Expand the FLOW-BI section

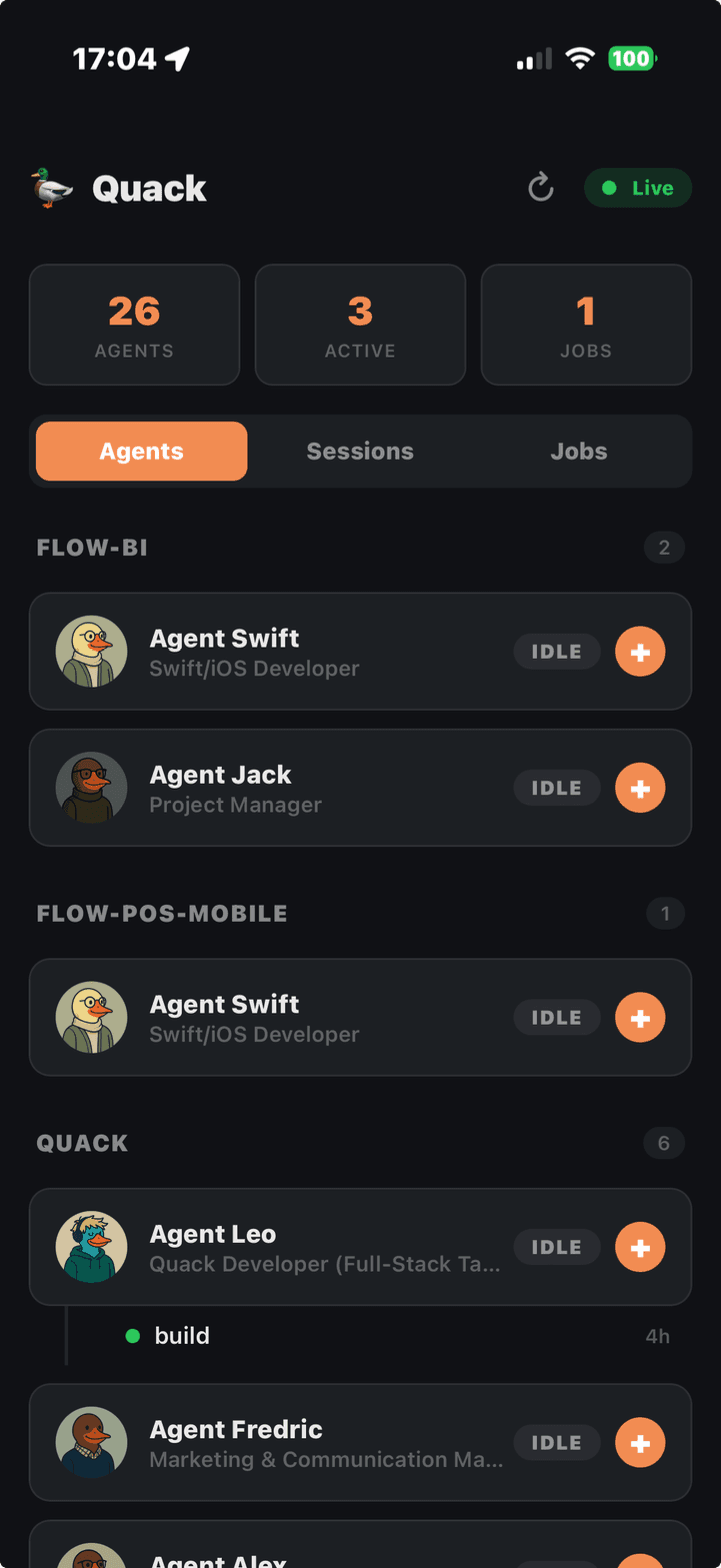tap(92, 547)
